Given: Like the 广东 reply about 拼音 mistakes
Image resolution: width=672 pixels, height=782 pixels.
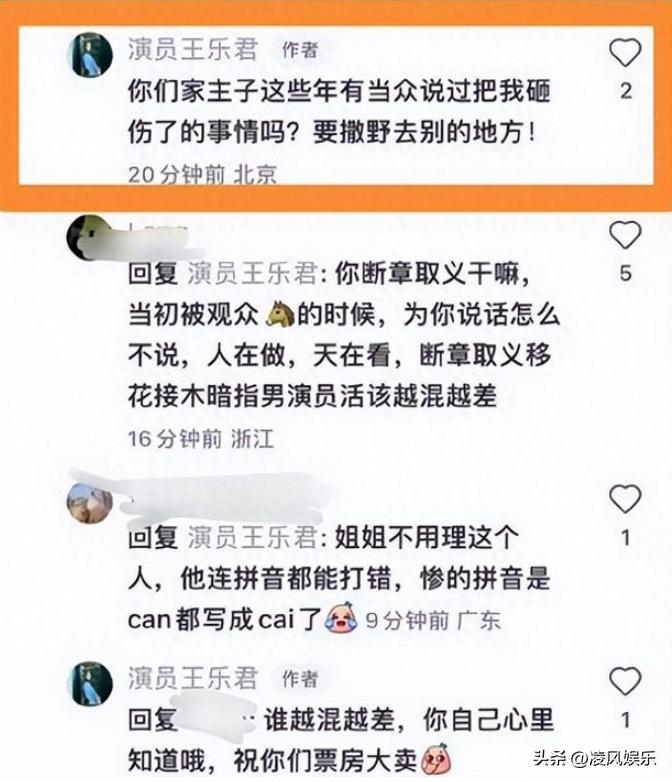Looking at the screenshot, I should click(x=625, y=498).
